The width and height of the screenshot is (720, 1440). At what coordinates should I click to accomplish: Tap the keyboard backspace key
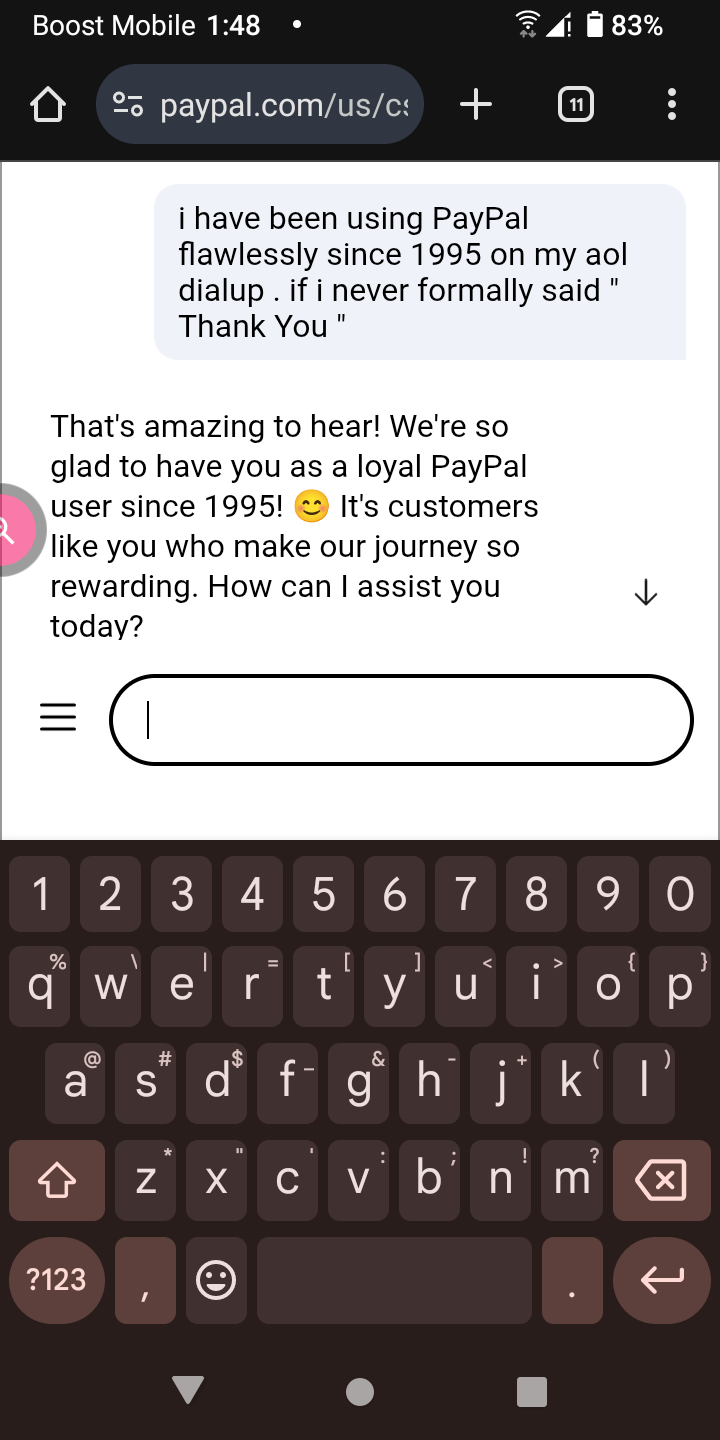(x=661, y=1180)
